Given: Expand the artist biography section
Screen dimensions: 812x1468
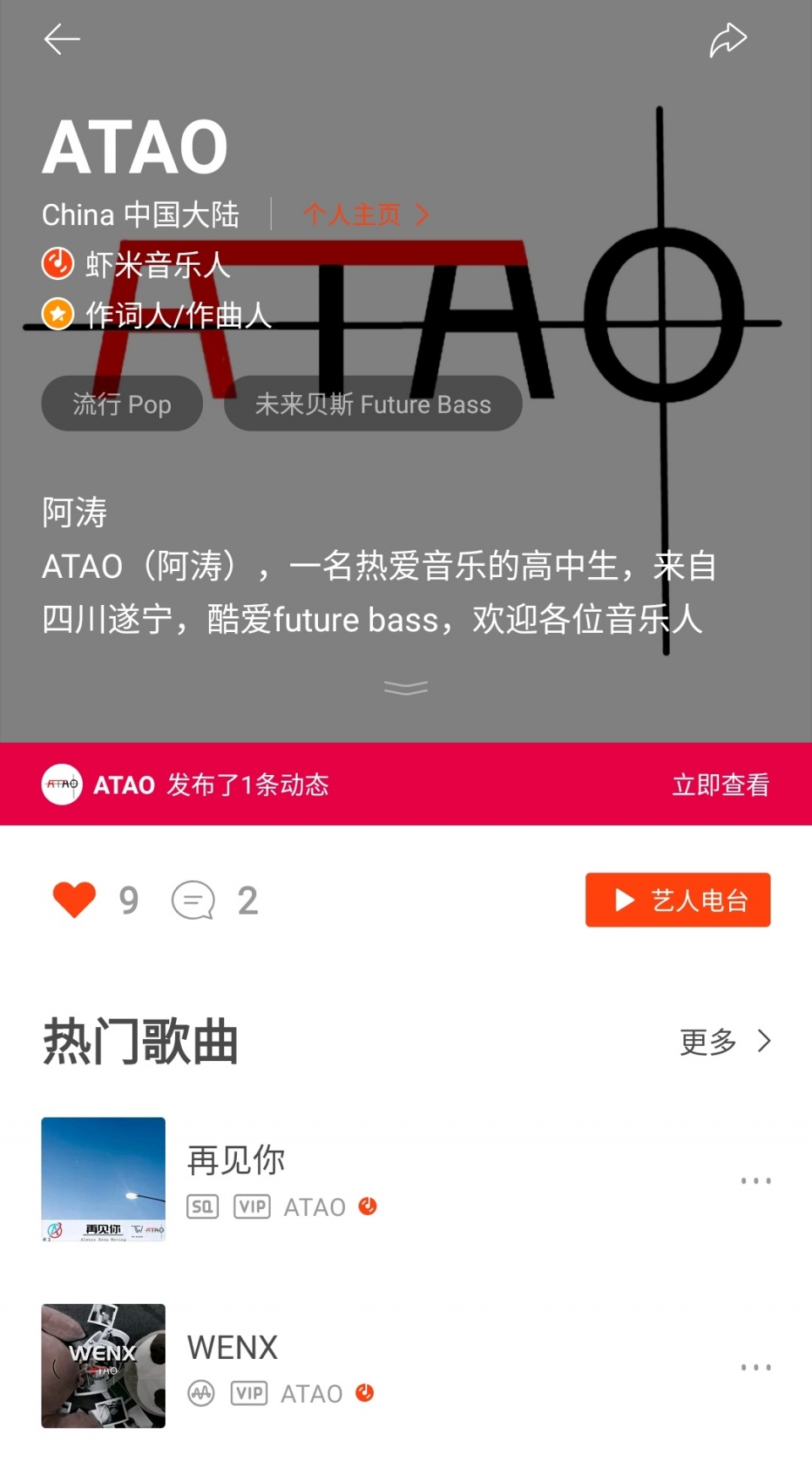Looking at the screenshot, I should click(x=405, y=687).
